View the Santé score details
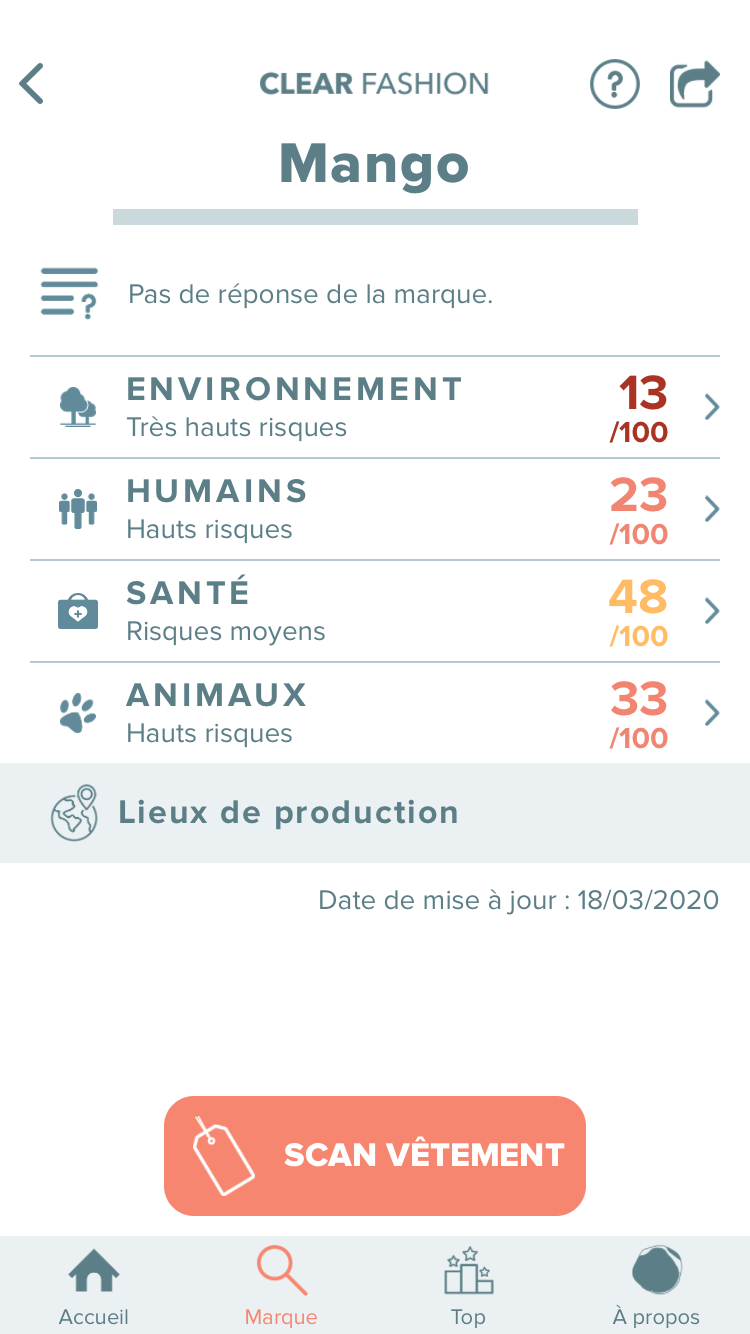Viewport: 750px width, 1334px height. coord(375,611)
